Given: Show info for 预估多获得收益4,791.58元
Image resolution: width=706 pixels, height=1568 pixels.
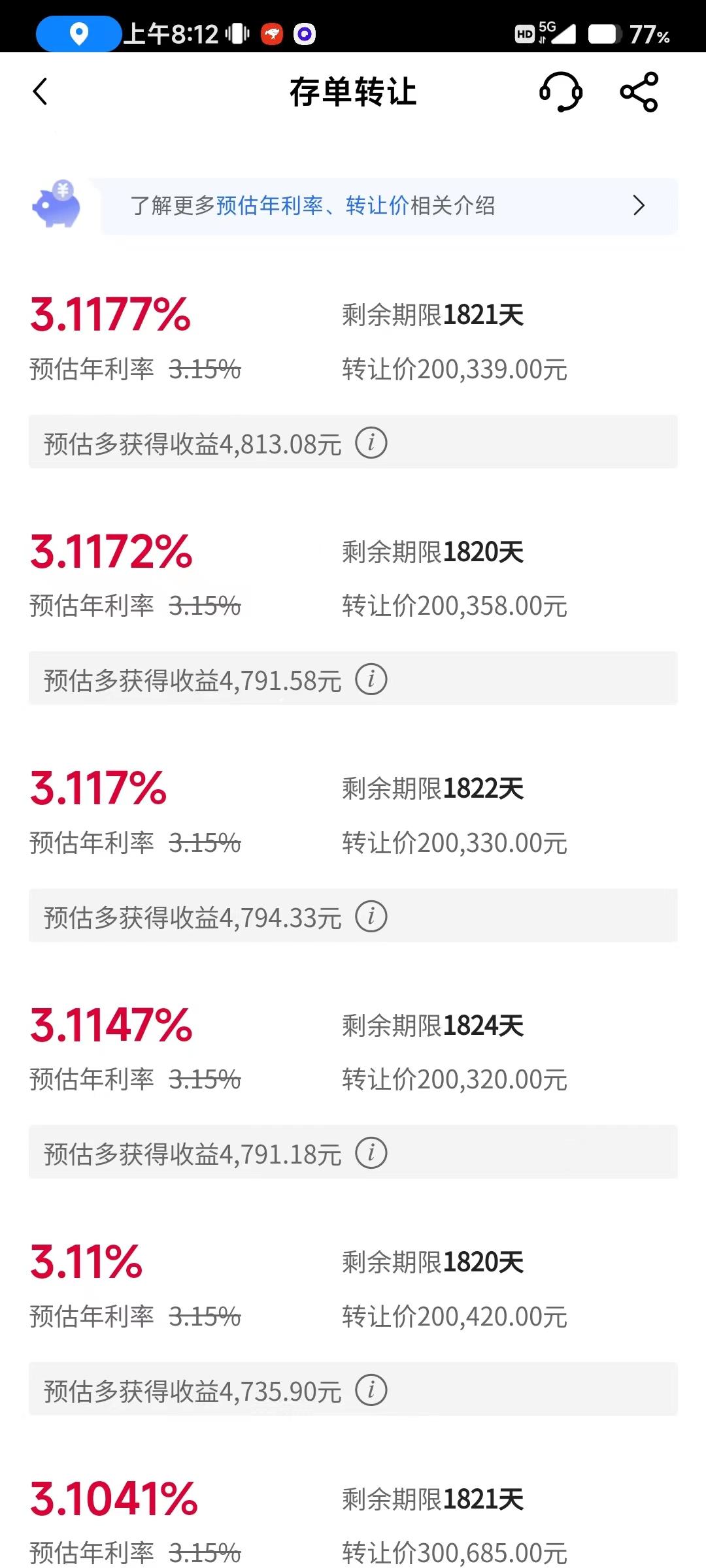Looking at the screenshot, I should 371,679.
